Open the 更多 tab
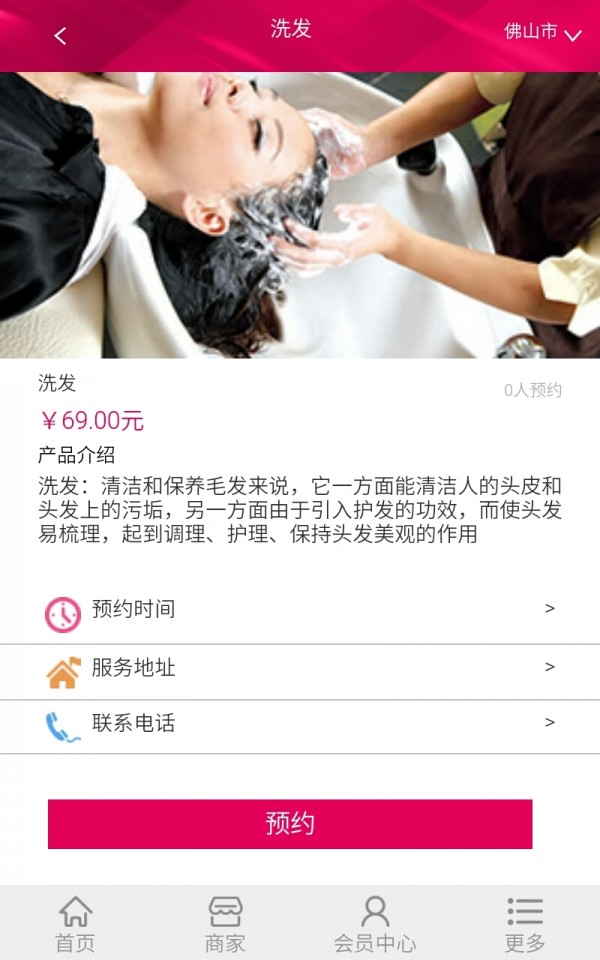The width and height of the screenshot is (600, 960). click(x=525, y=923)
